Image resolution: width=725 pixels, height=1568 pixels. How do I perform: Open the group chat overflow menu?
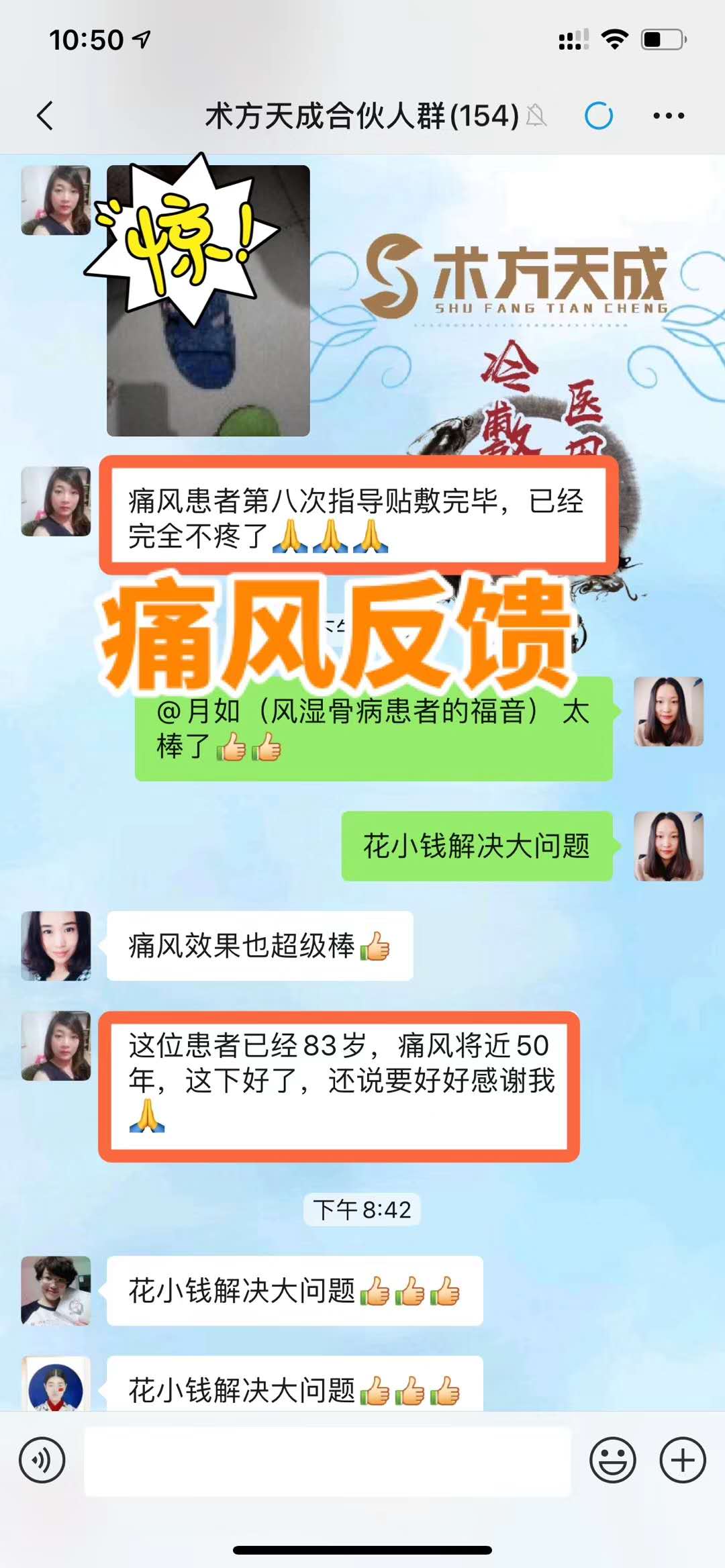click(669, 115)
